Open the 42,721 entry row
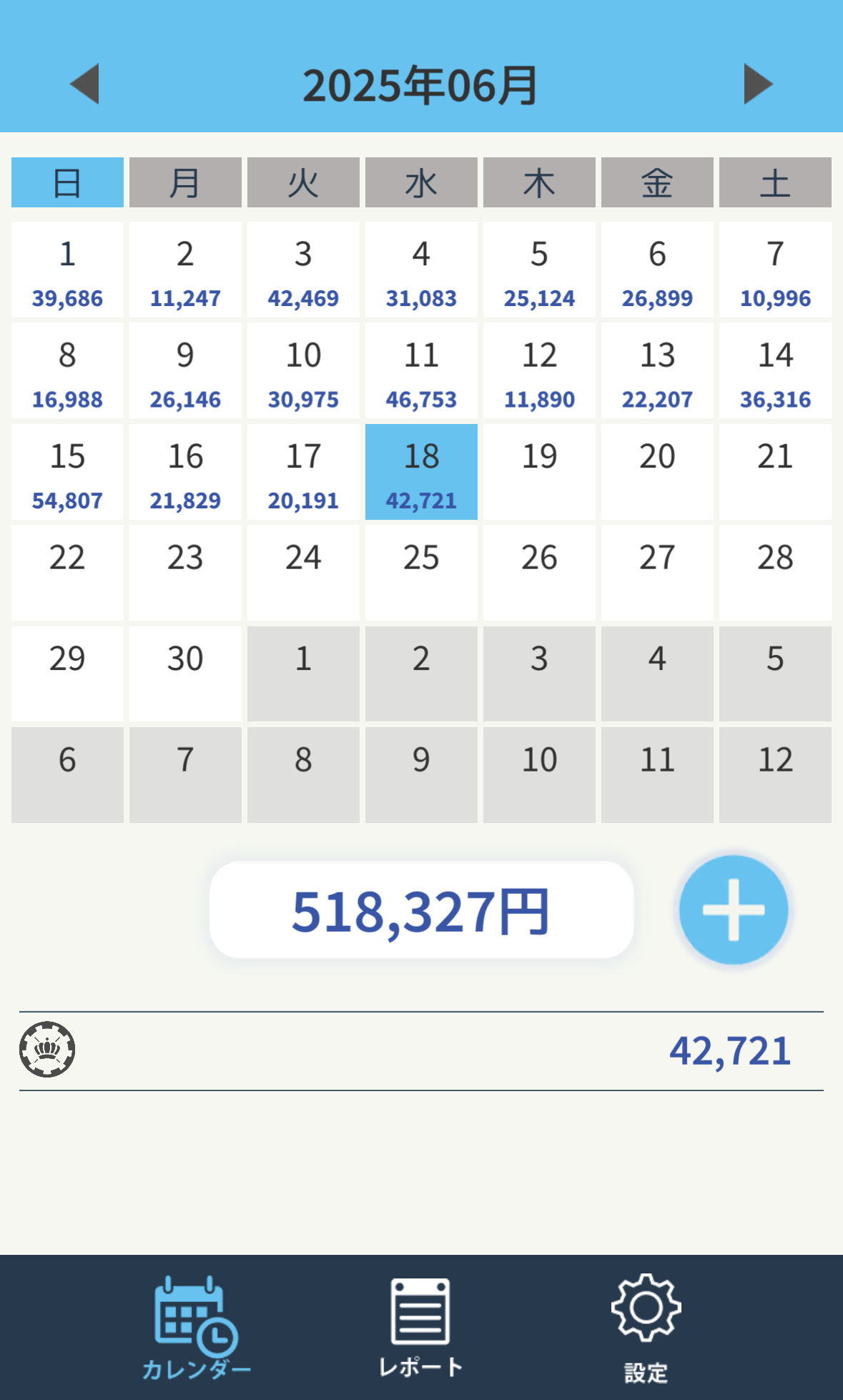The height and width of the screenshot is (1400, 843). (421, 1051)
